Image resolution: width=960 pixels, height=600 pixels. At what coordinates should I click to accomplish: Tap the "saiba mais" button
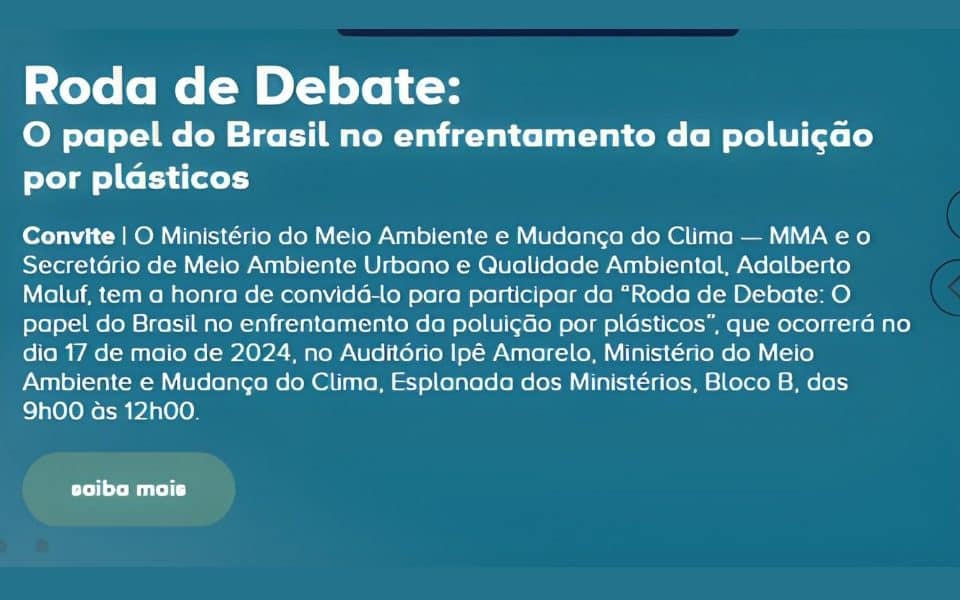pyautogui.click(x=128, y=489)
